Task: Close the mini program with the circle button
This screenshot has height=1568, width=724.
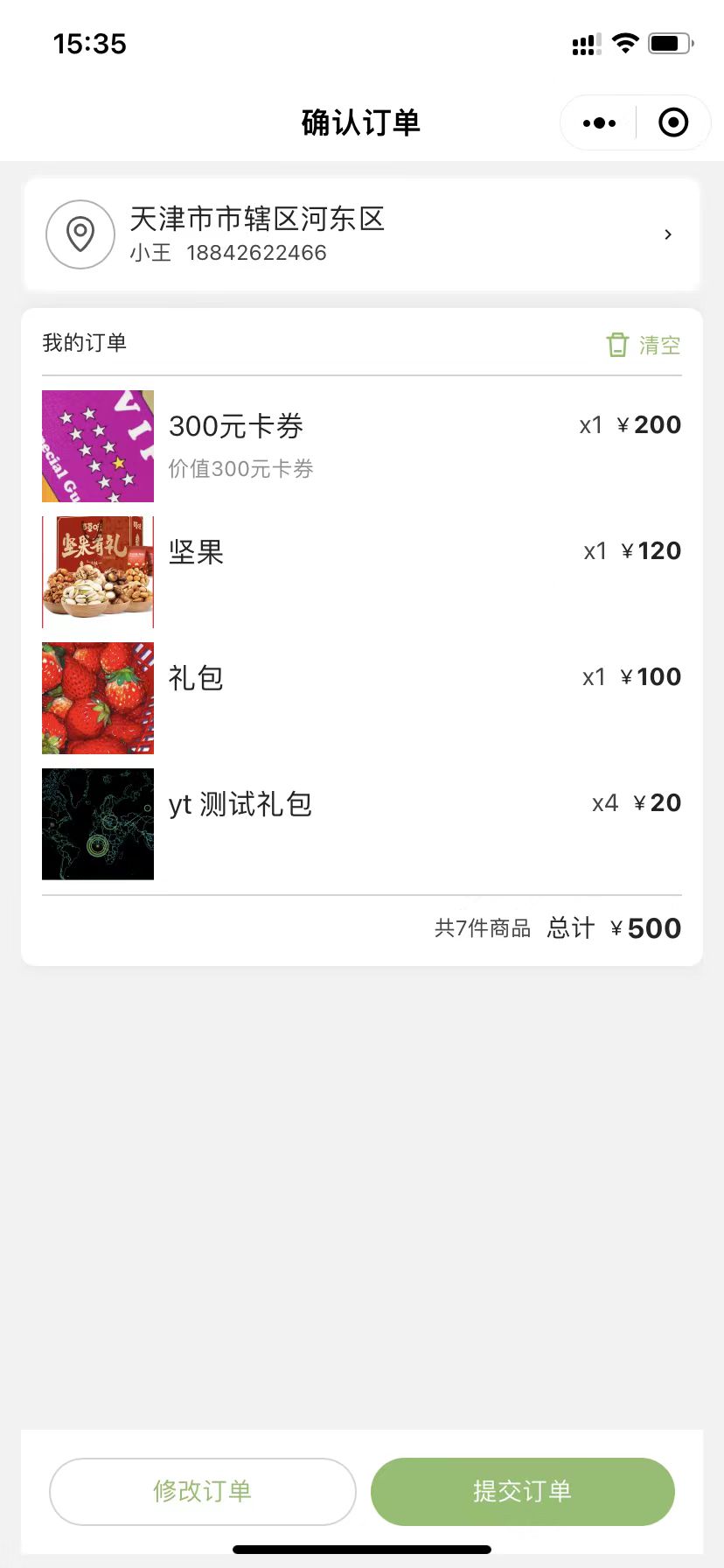Action: pos(672,123)
